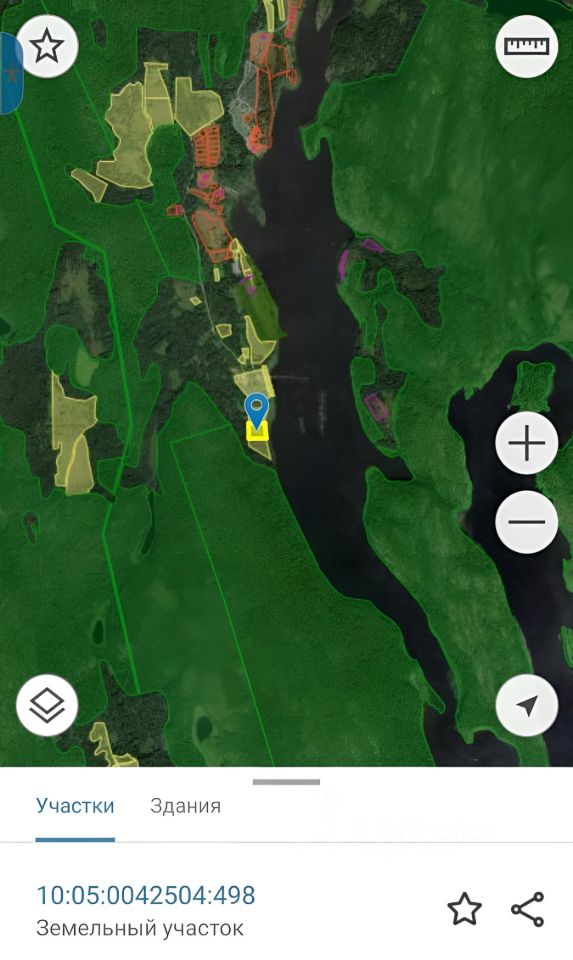Zoom out the map with minus button
The height and width of the screenshot is (960, 573).
point(526,522)
